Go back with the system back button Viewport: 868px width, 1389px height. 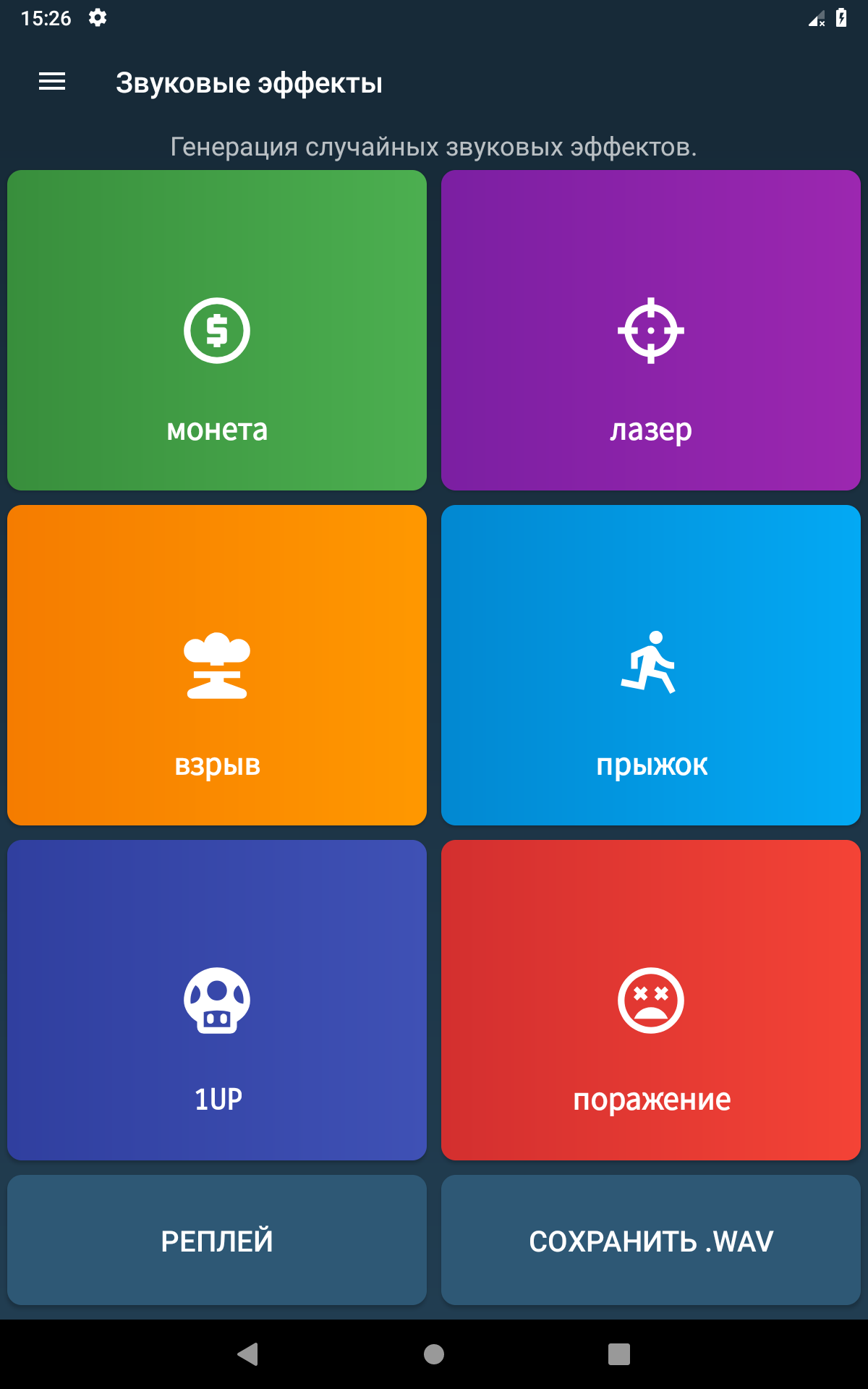248,1354
